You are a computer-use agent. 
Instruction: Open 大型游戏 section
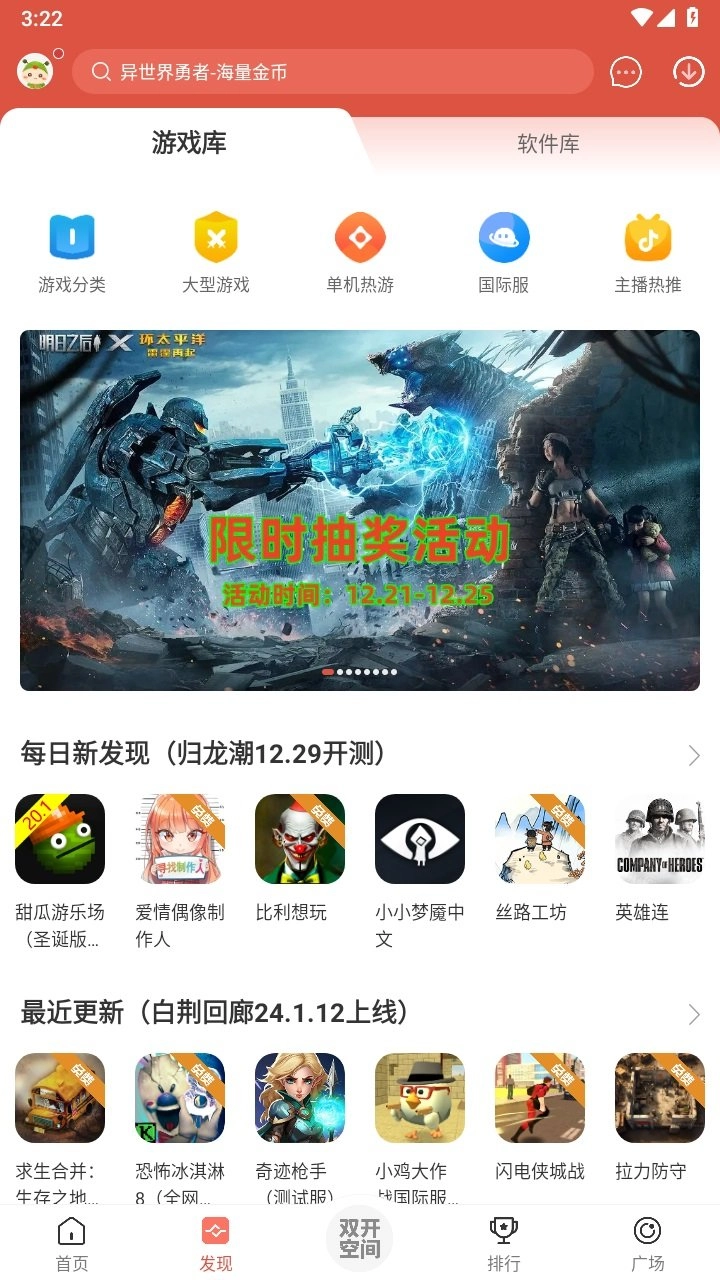pyautogui.click(x=216, y=253)
